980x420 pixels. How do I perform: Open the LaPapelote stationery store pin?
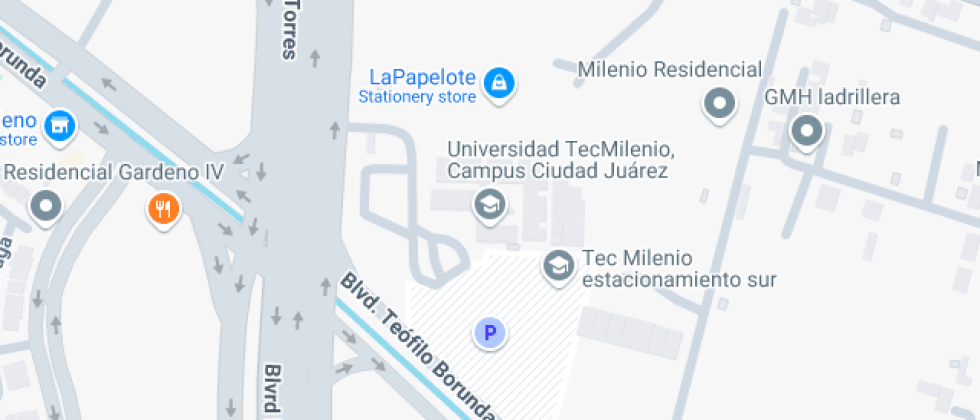499,83
